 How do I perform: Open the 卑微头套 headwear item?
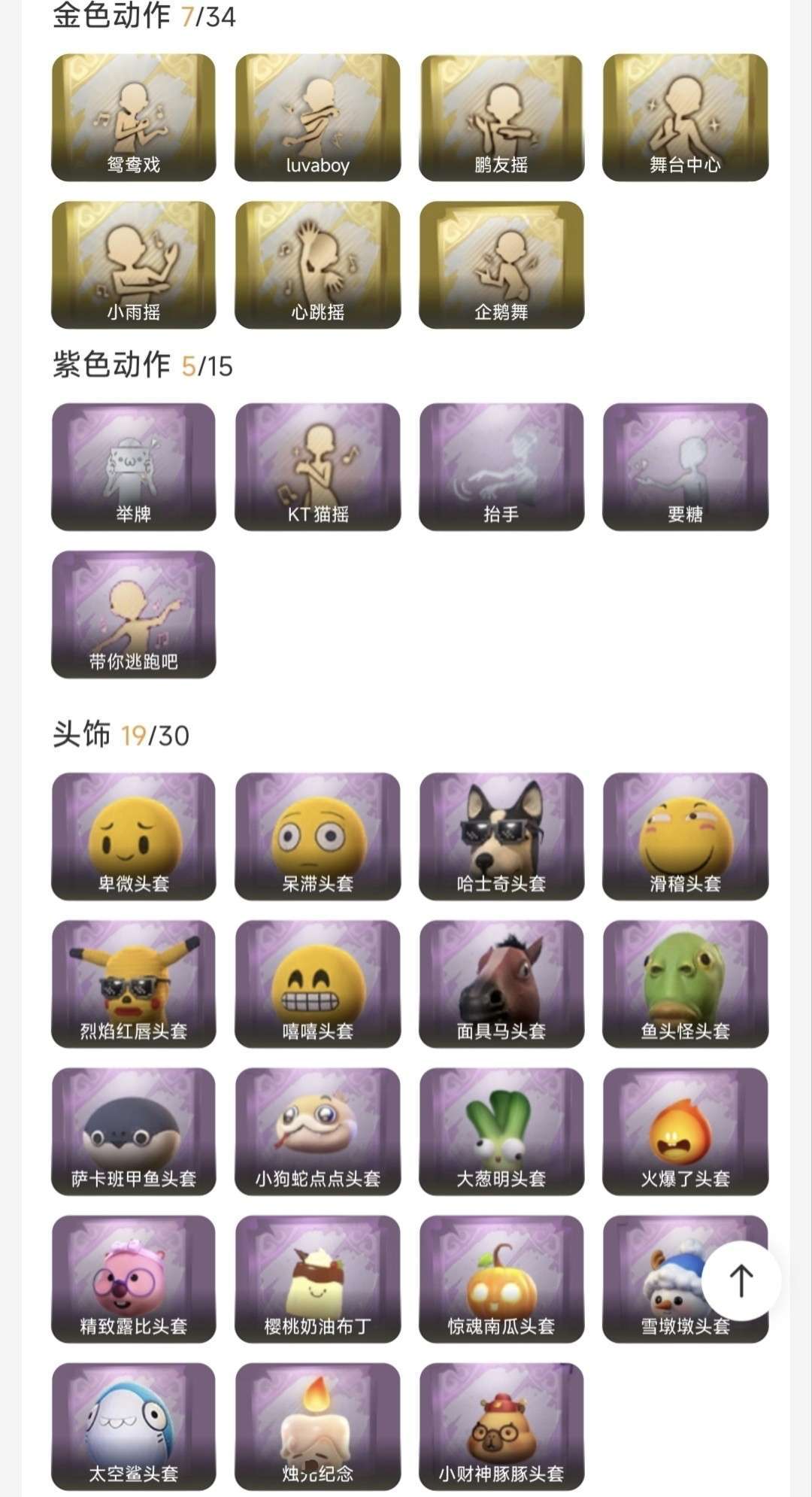(x=134, y=836)
